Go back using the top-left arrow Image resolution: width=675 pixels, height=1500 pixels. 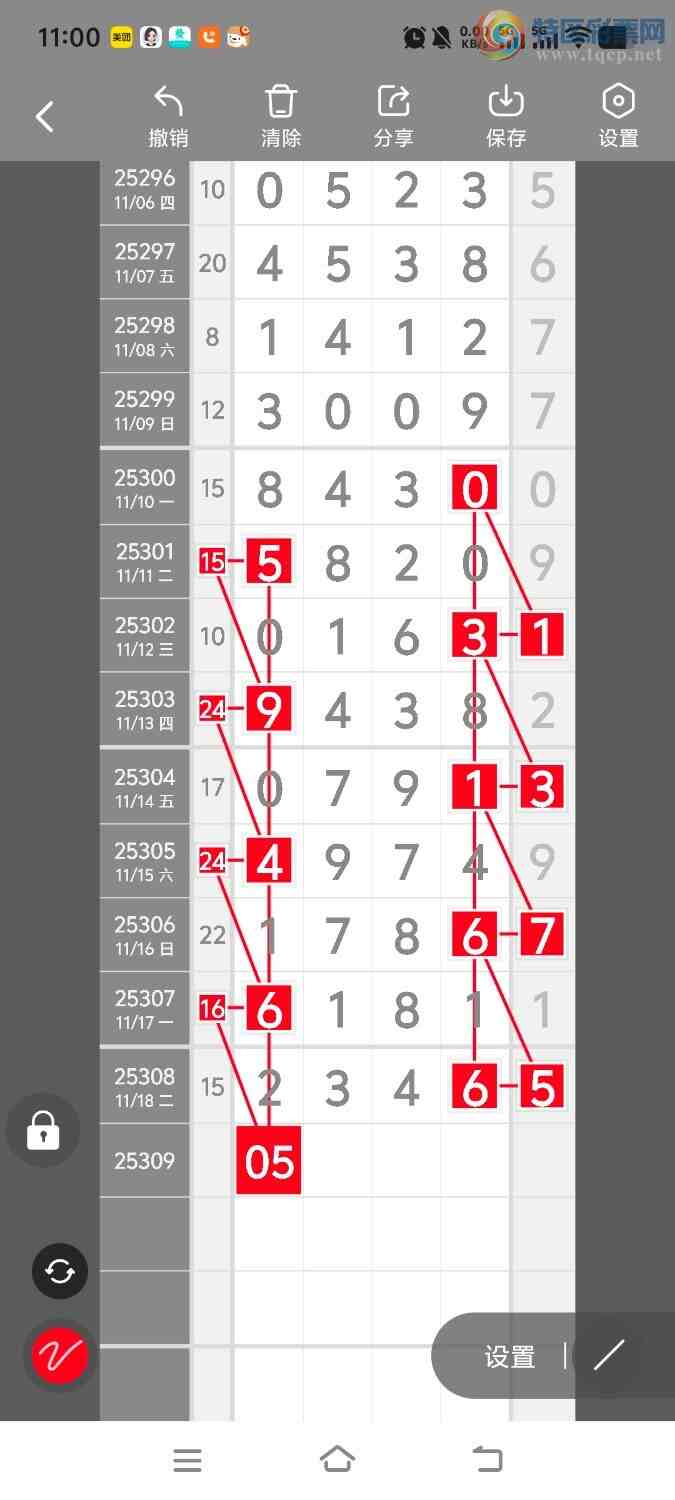coord(45,117)
